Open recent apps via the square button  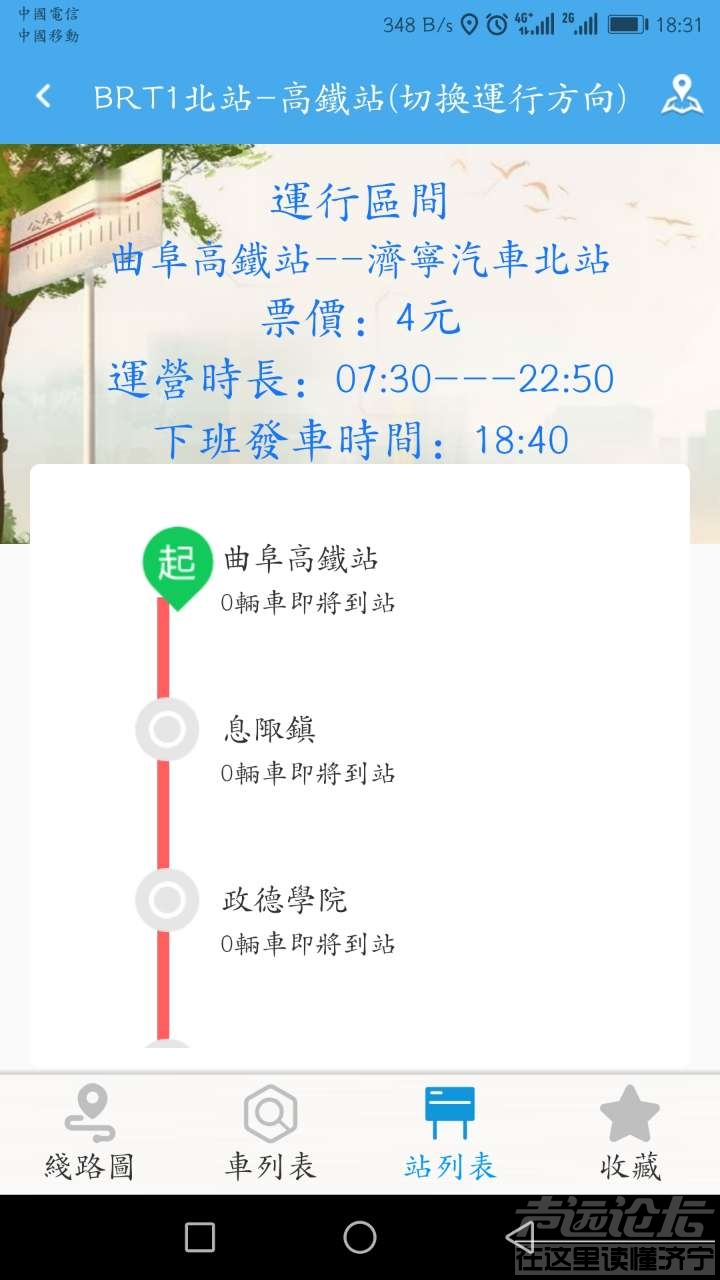(200, 1237)
